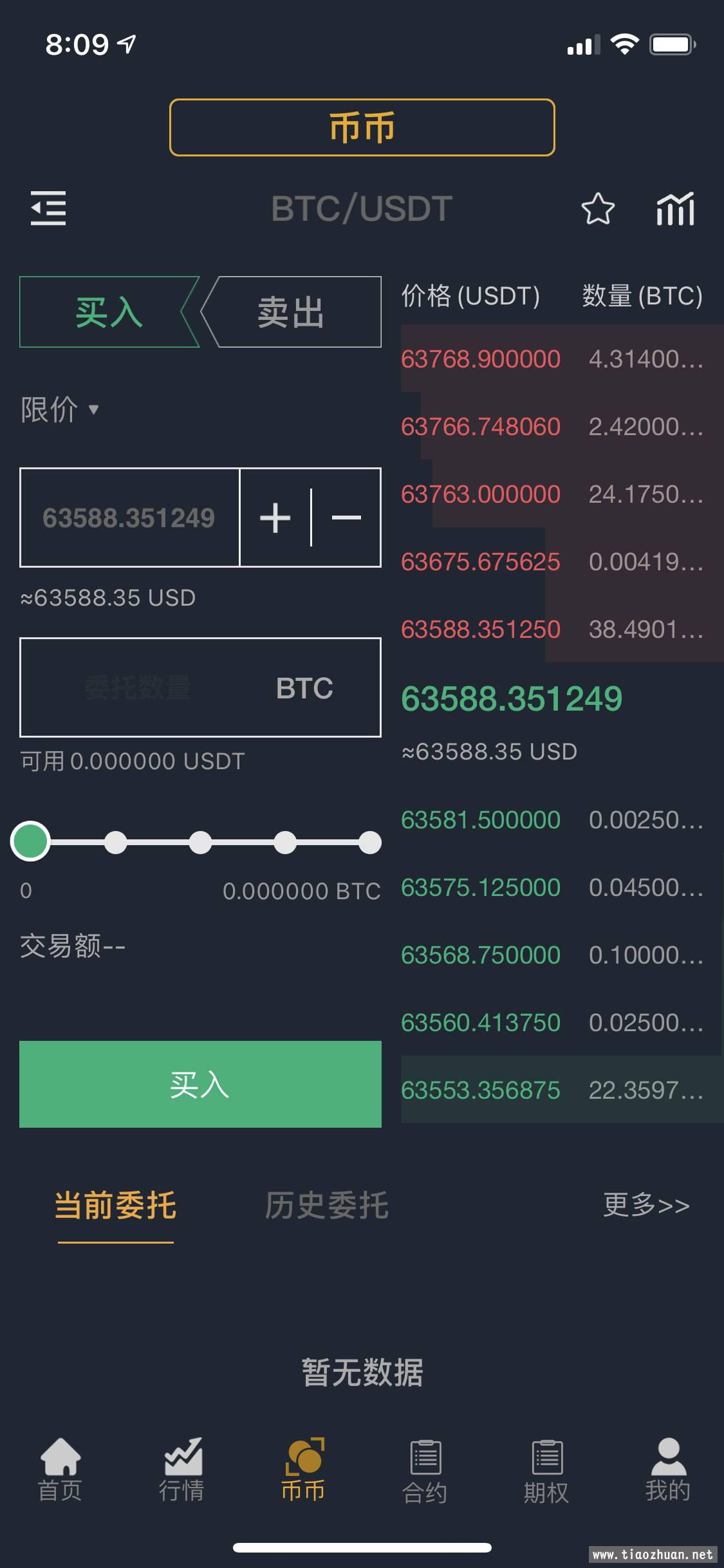Select the ask price 63768.900000

tap(480, 359)
